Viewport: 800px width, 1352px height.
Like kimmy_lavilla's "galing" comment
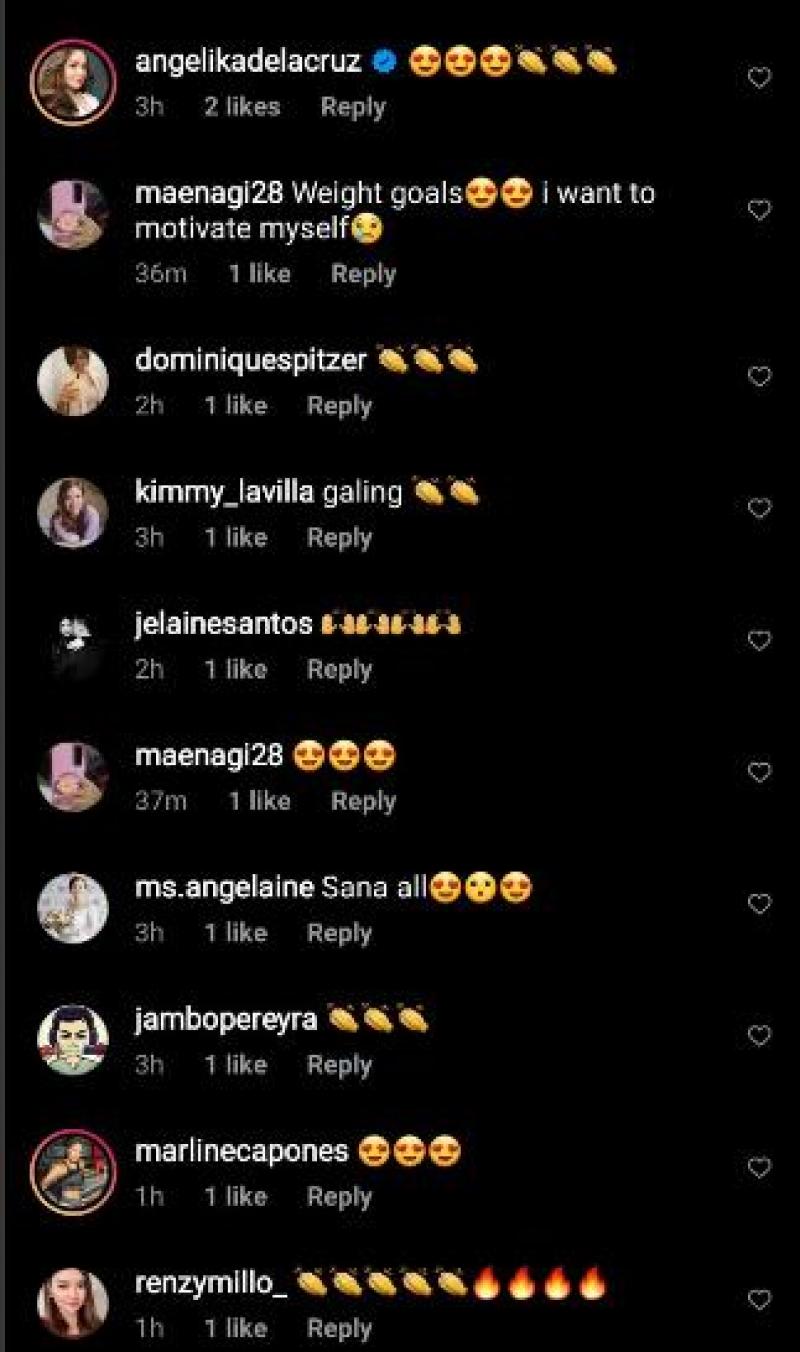tap(760, 508)
